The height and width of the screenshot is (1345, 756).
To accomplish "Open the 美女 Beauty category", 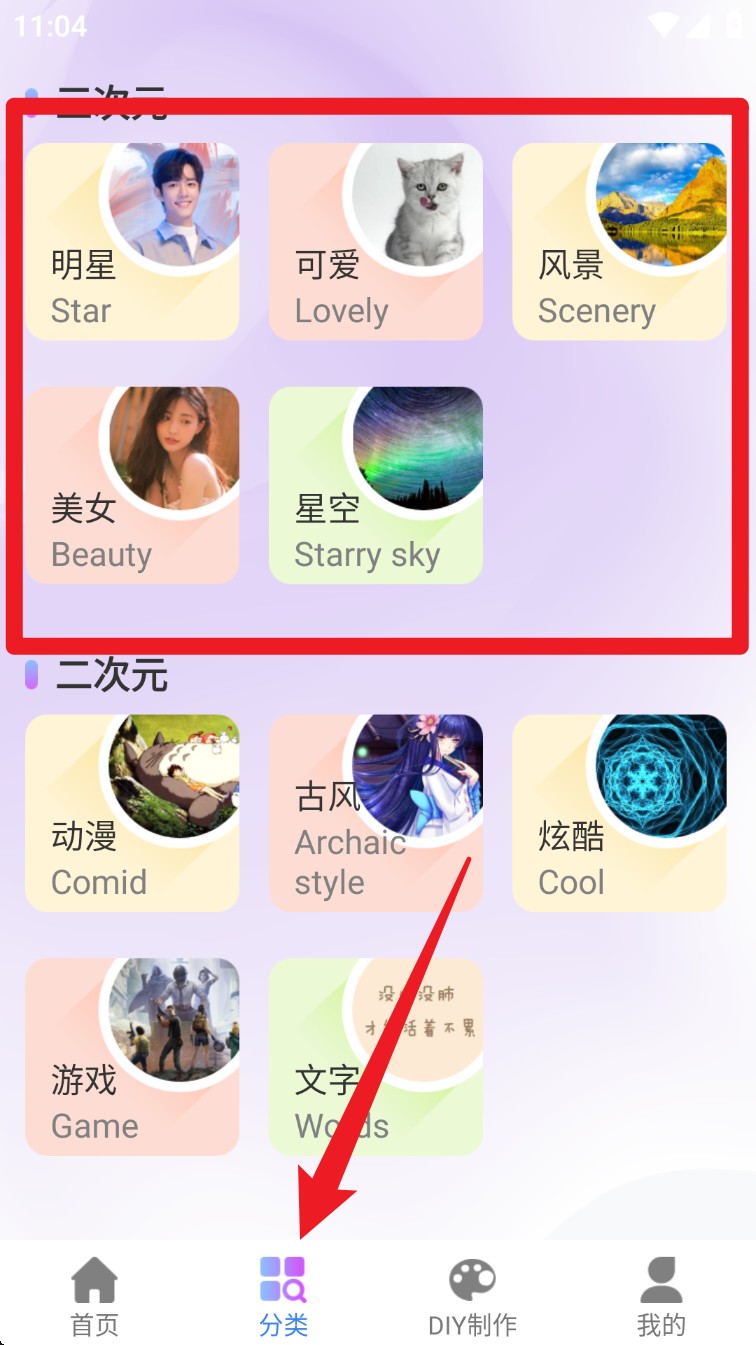I will tap(132, 485).
